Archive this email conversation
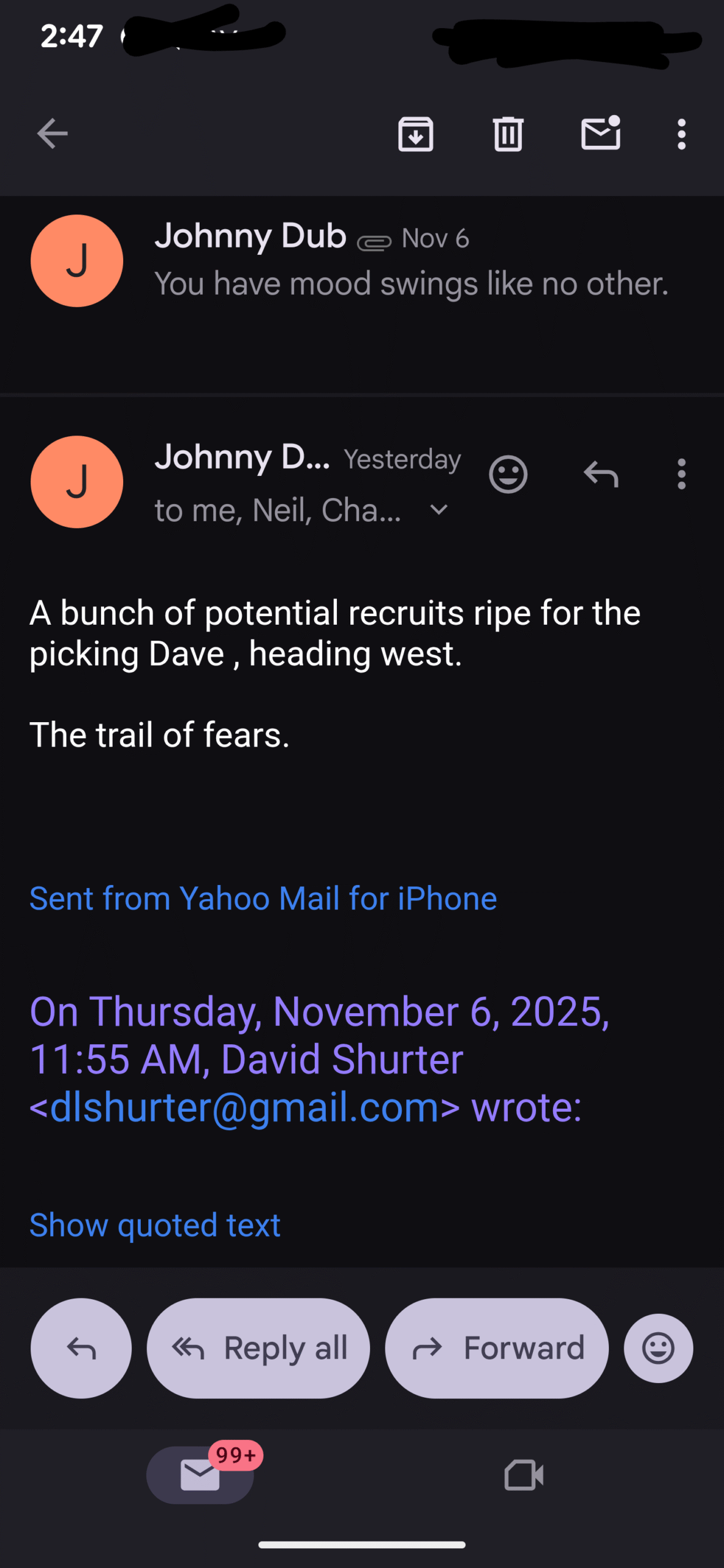Screen dimensions: 724x1568 click(415, 134)
